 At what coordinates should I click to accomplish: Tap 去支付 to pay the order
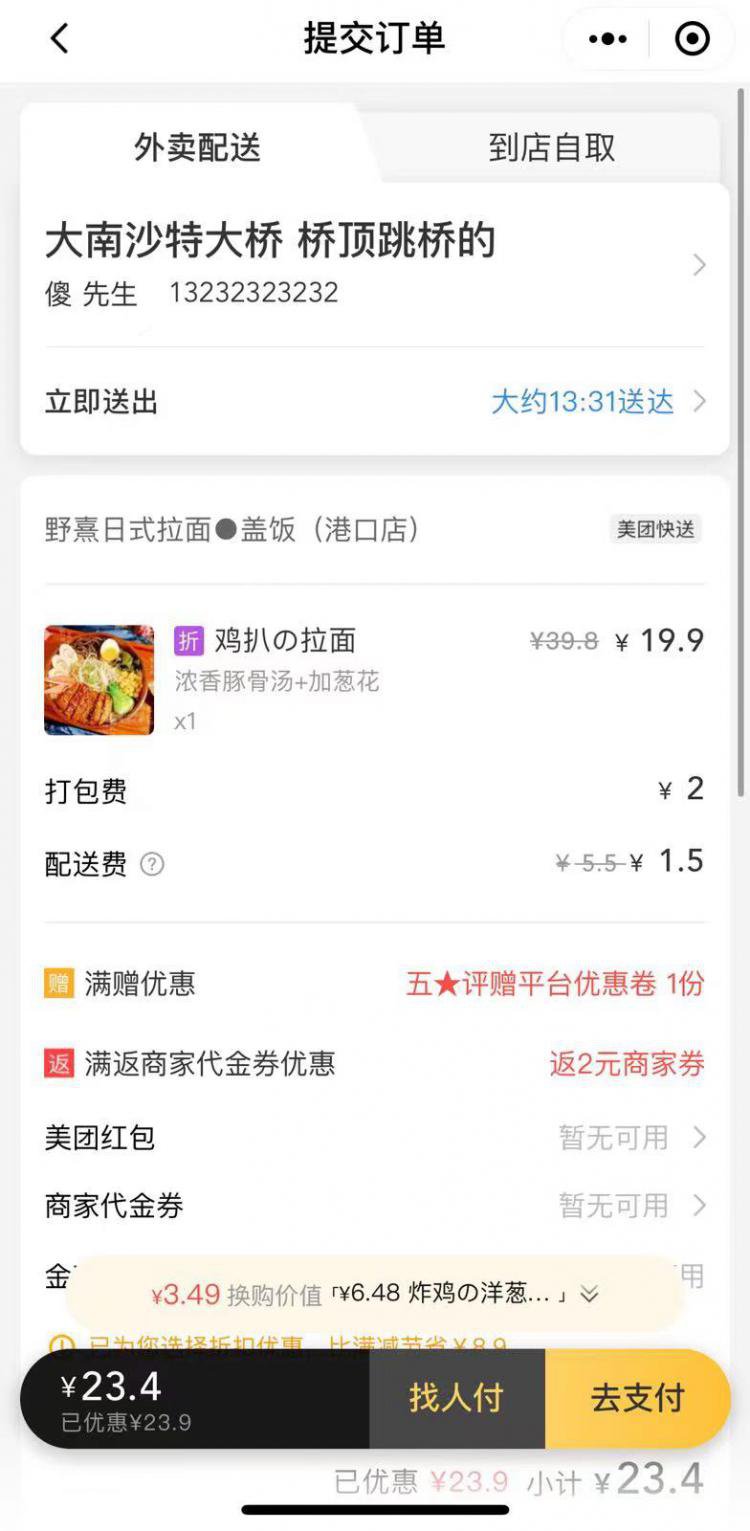click(x=637, y=1397)
